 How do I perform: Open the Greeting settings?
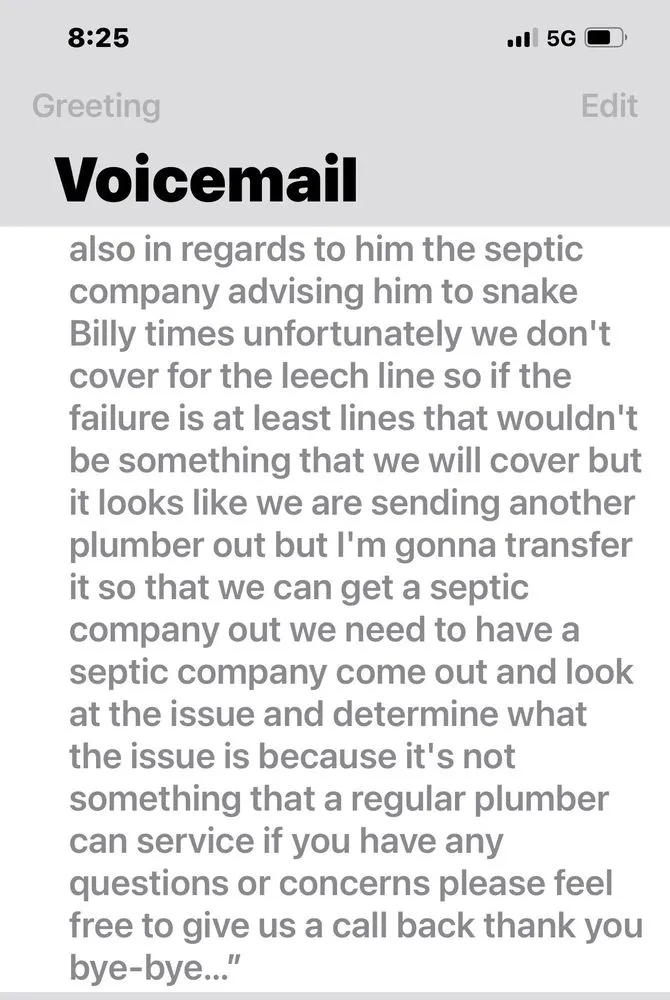pos(96,106)
